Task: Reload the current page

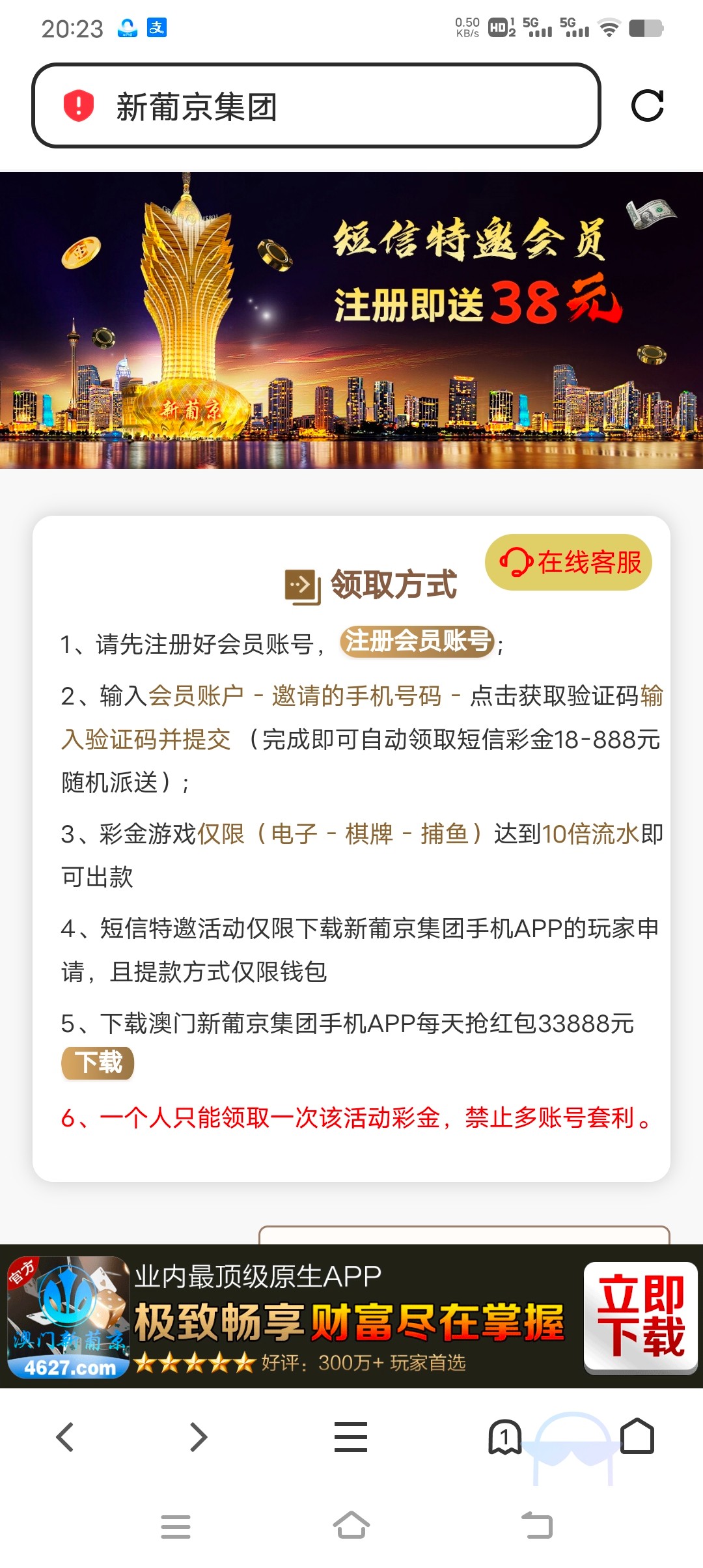Action: pos(647,105)
